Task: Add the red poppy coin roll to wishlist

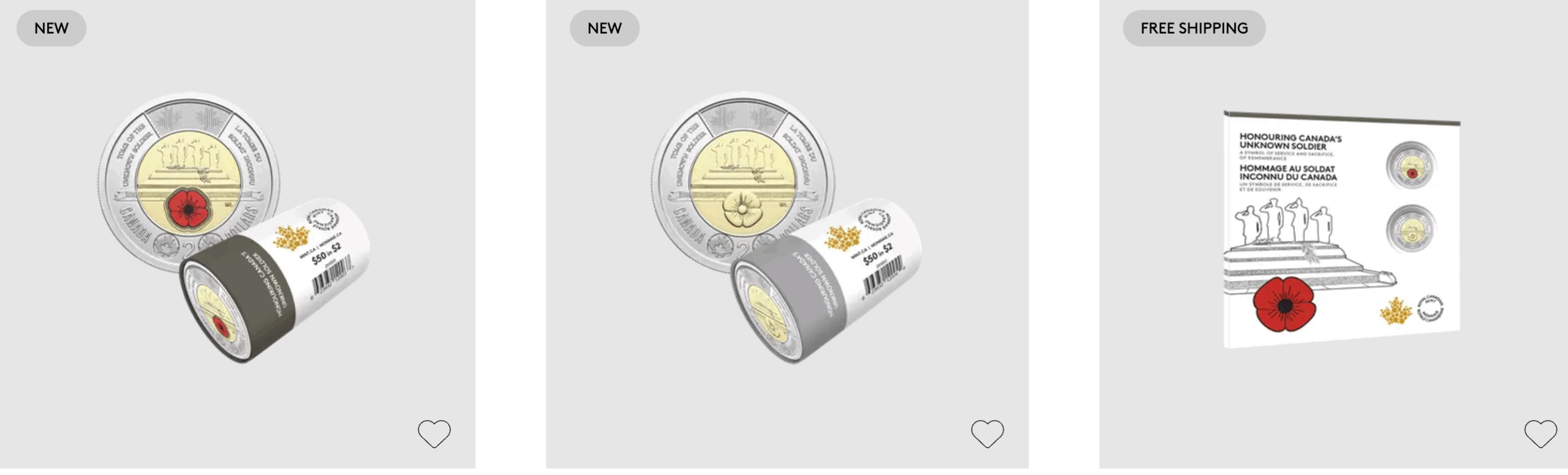Action: 434,433
